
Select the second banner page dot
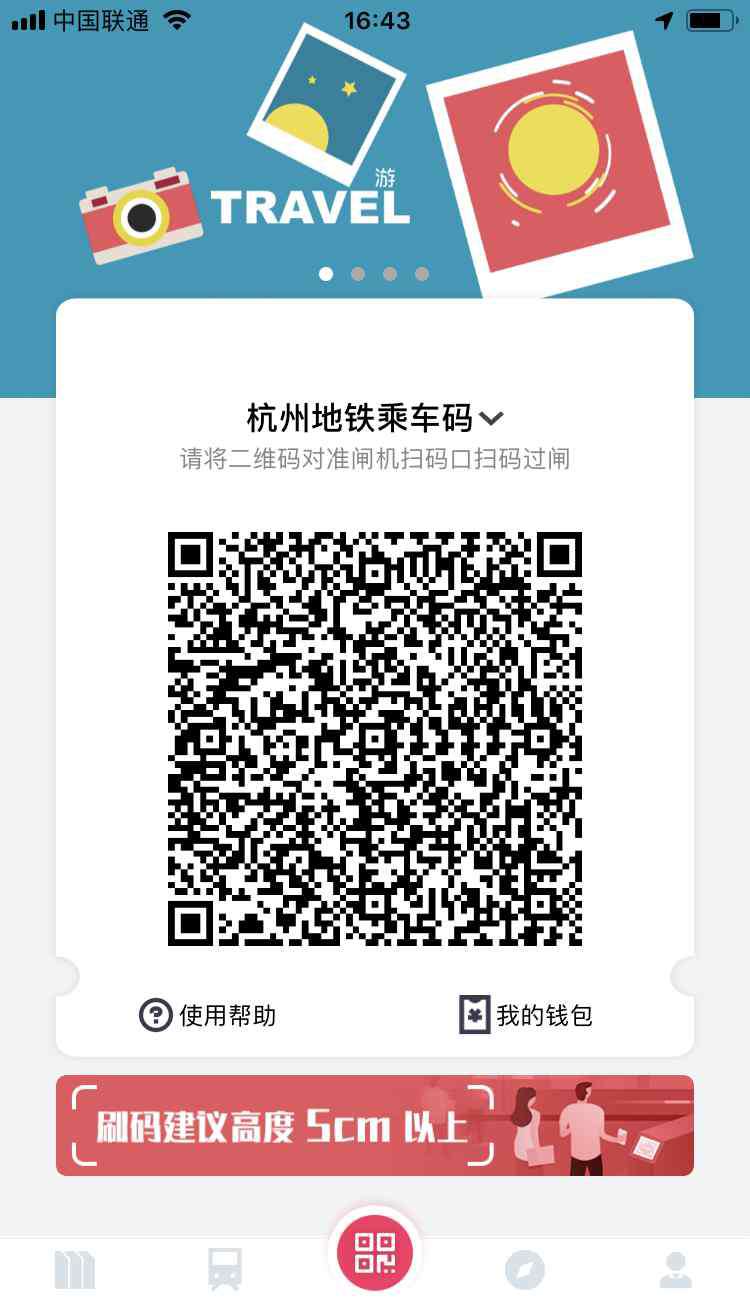(358, 274)
